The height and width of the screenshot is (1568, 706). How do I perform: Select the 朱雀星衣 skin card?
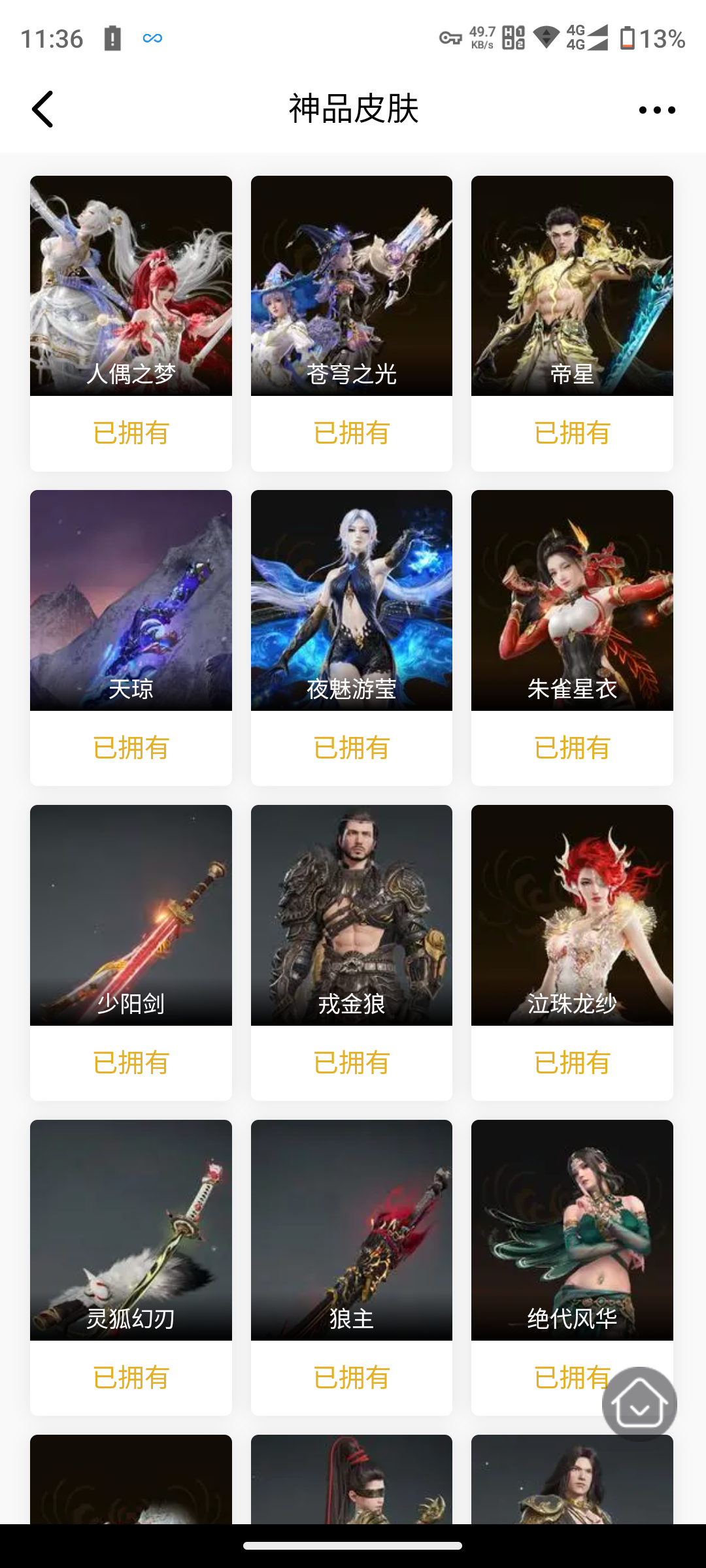571,600
